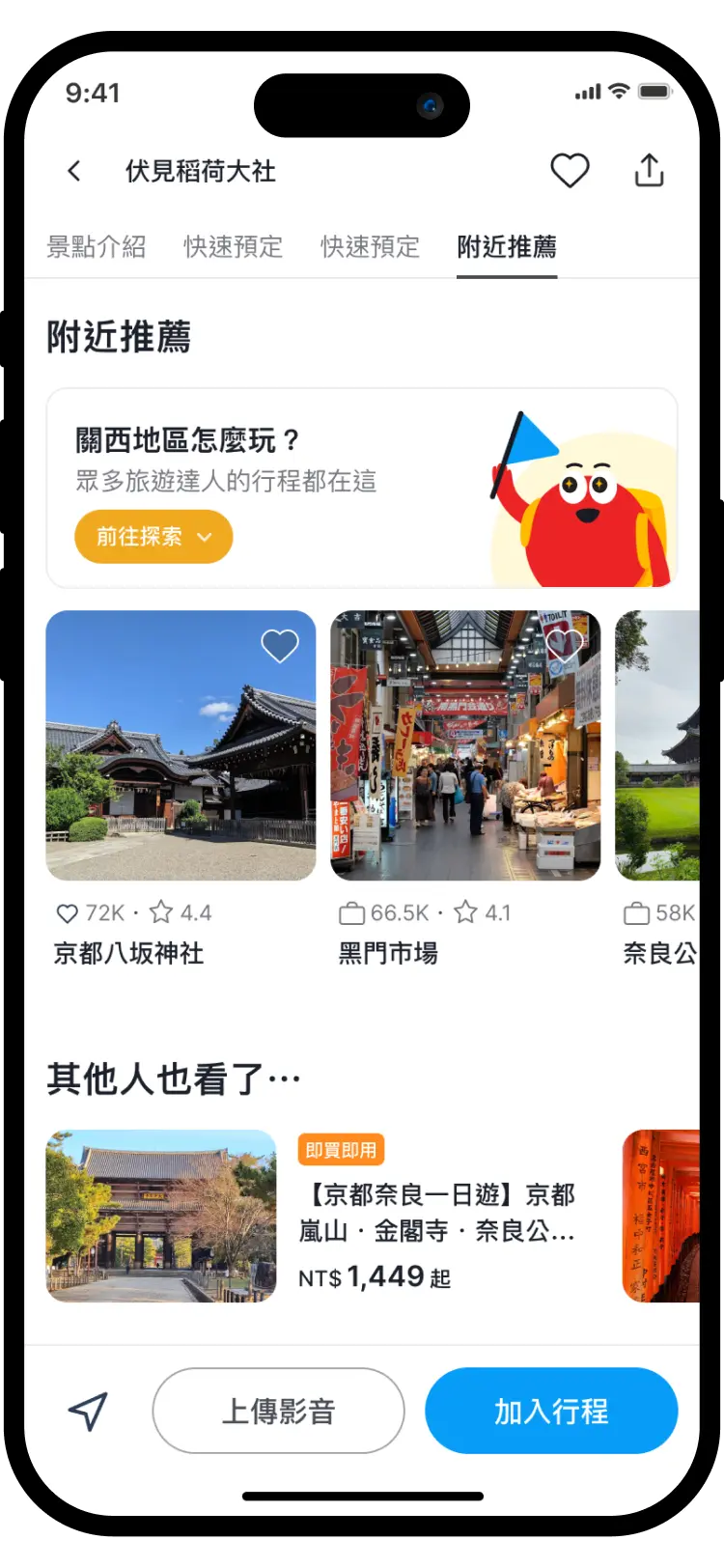Switch to the 景點介紹 tab
Screen dimensions: 724x1568
click(x=97, y=247)
